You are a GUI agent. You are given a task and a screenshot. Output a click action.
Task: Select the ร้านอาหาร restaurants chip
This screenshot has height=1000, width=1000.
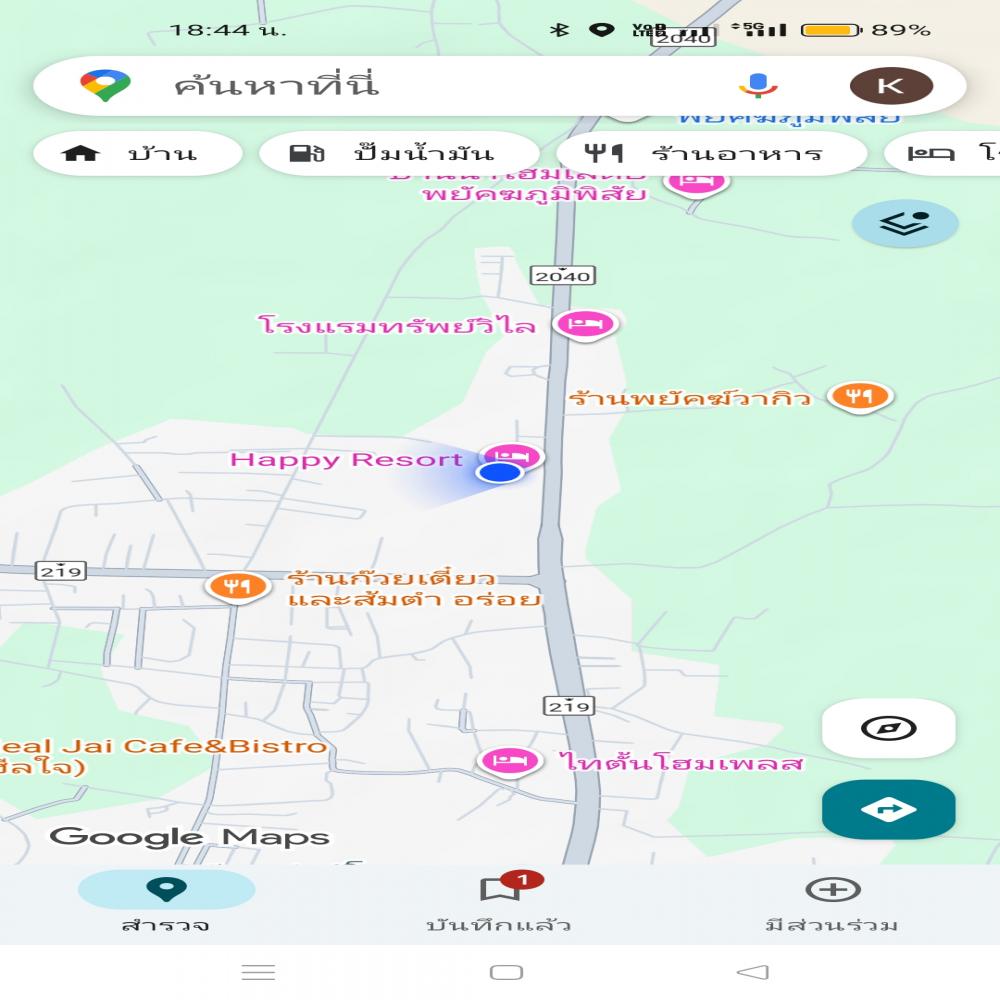(710, 154)
